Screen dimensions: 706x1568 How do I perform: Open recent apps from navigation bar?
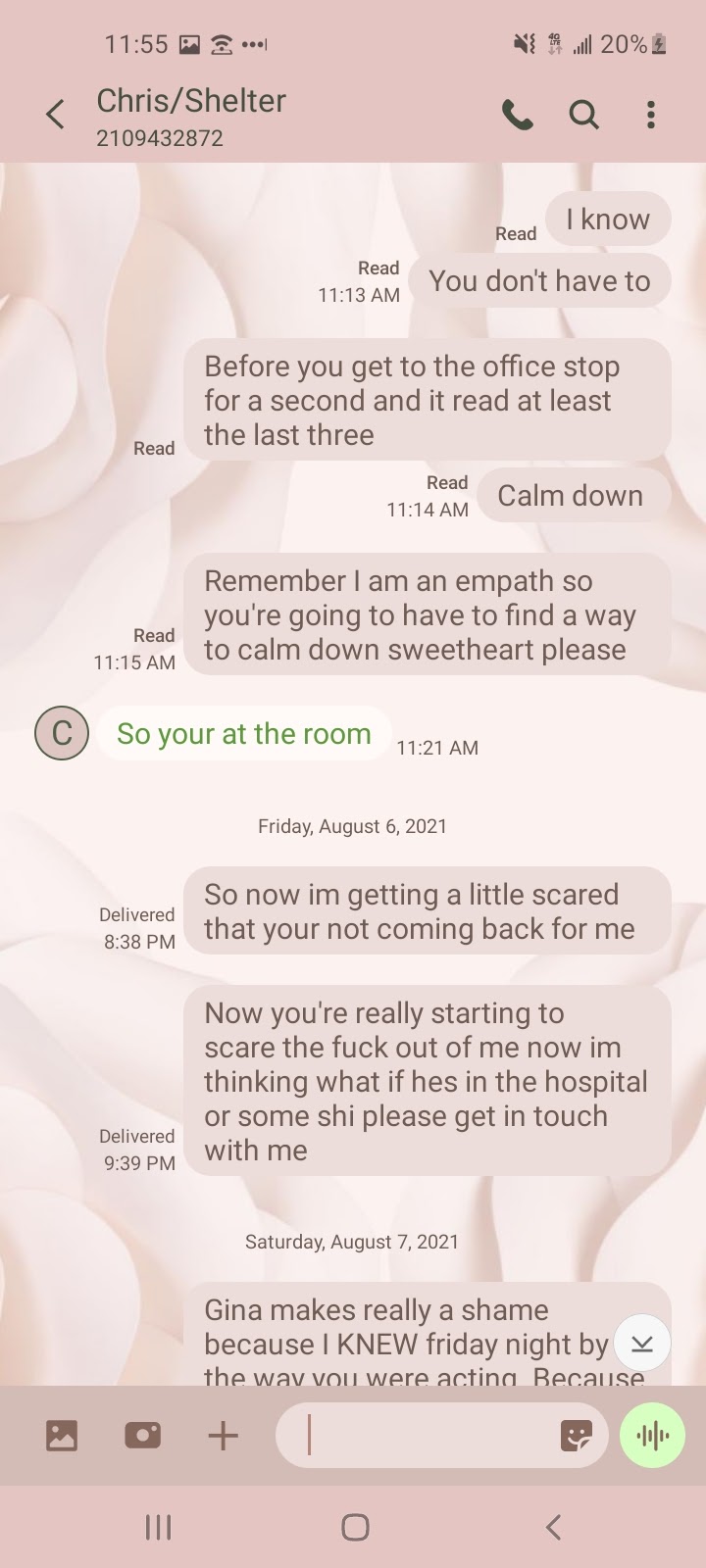pos(158,1526)
